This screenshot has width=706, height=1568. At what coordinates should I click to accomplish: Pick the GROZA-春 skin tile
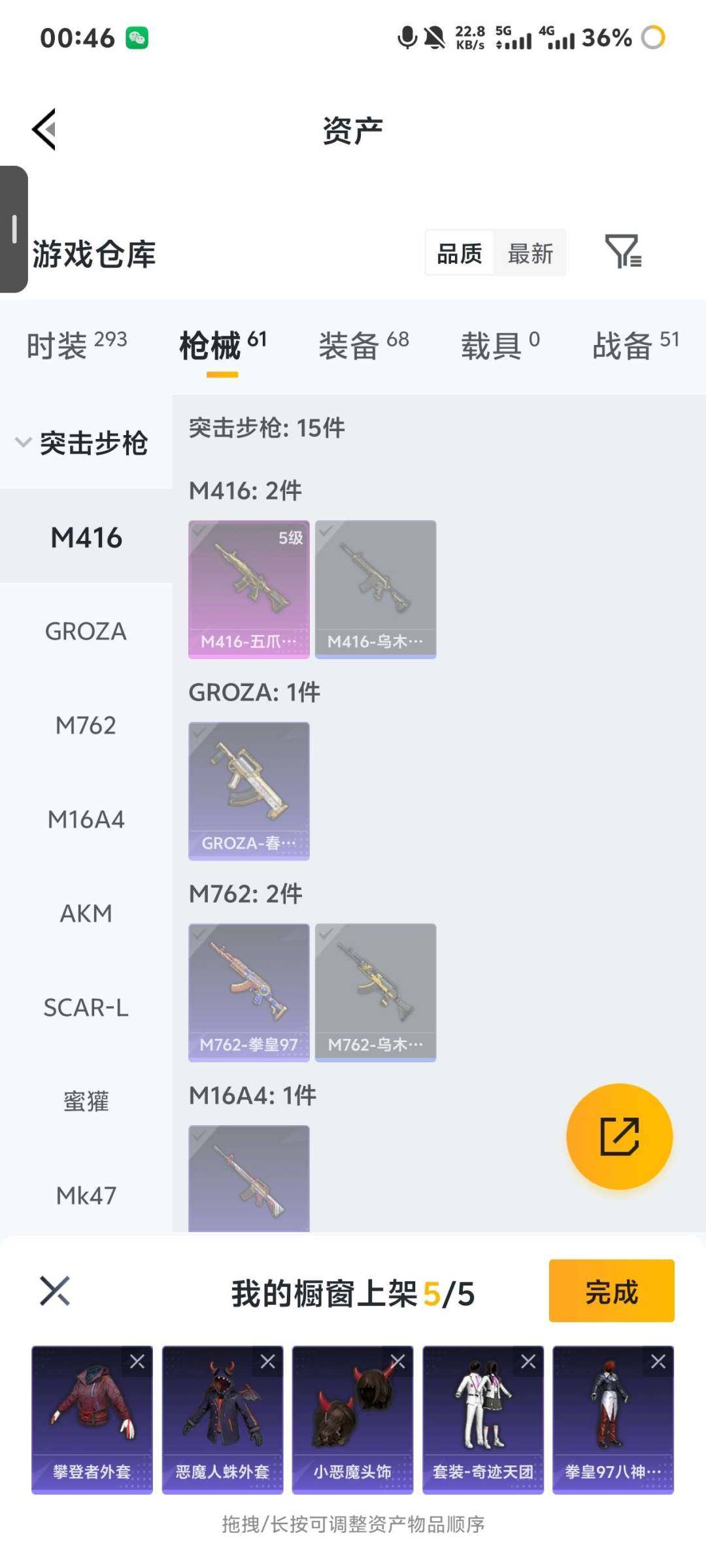point(248,791)
